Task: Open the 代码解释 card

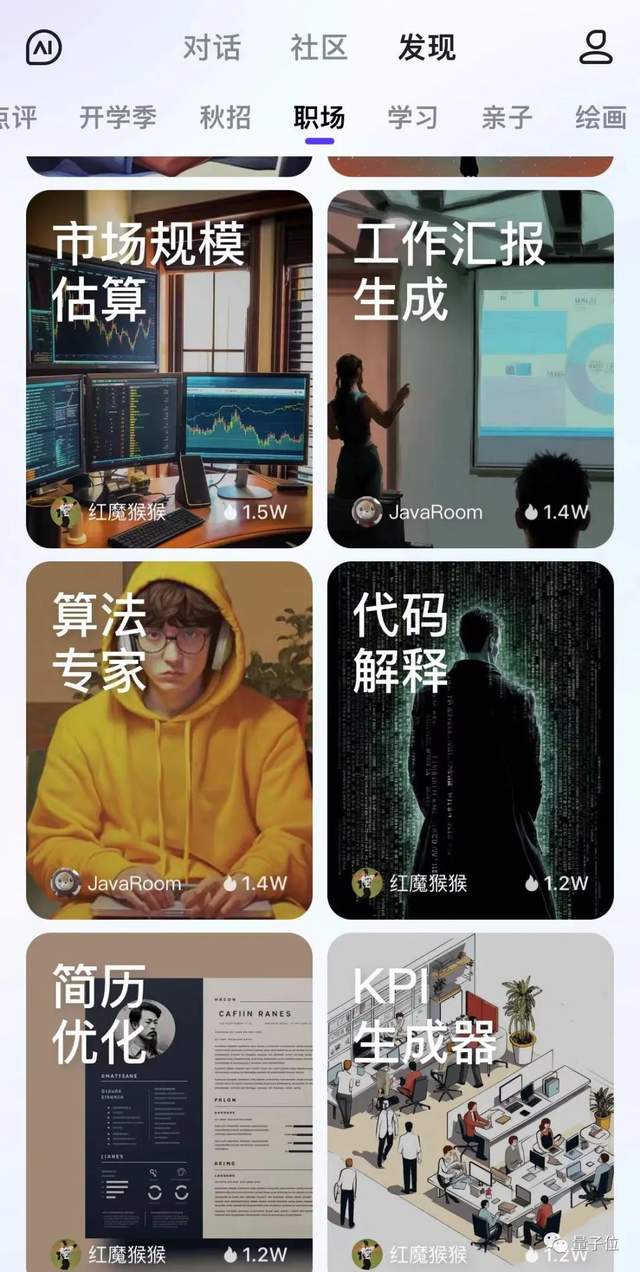Action: (x=470, y=740)
